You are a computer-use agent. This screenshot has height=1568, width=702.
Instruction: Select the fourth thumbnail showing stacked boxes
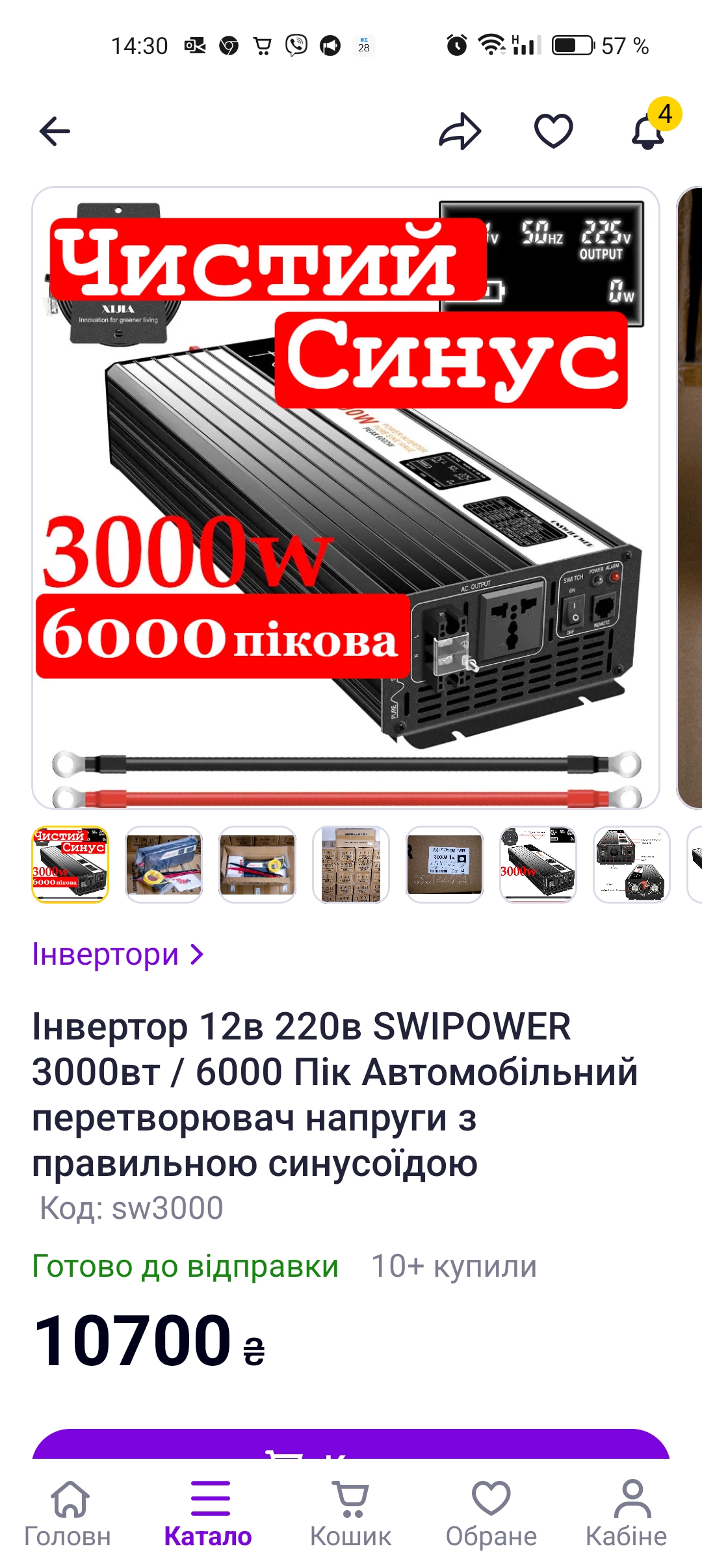point(351,865)
